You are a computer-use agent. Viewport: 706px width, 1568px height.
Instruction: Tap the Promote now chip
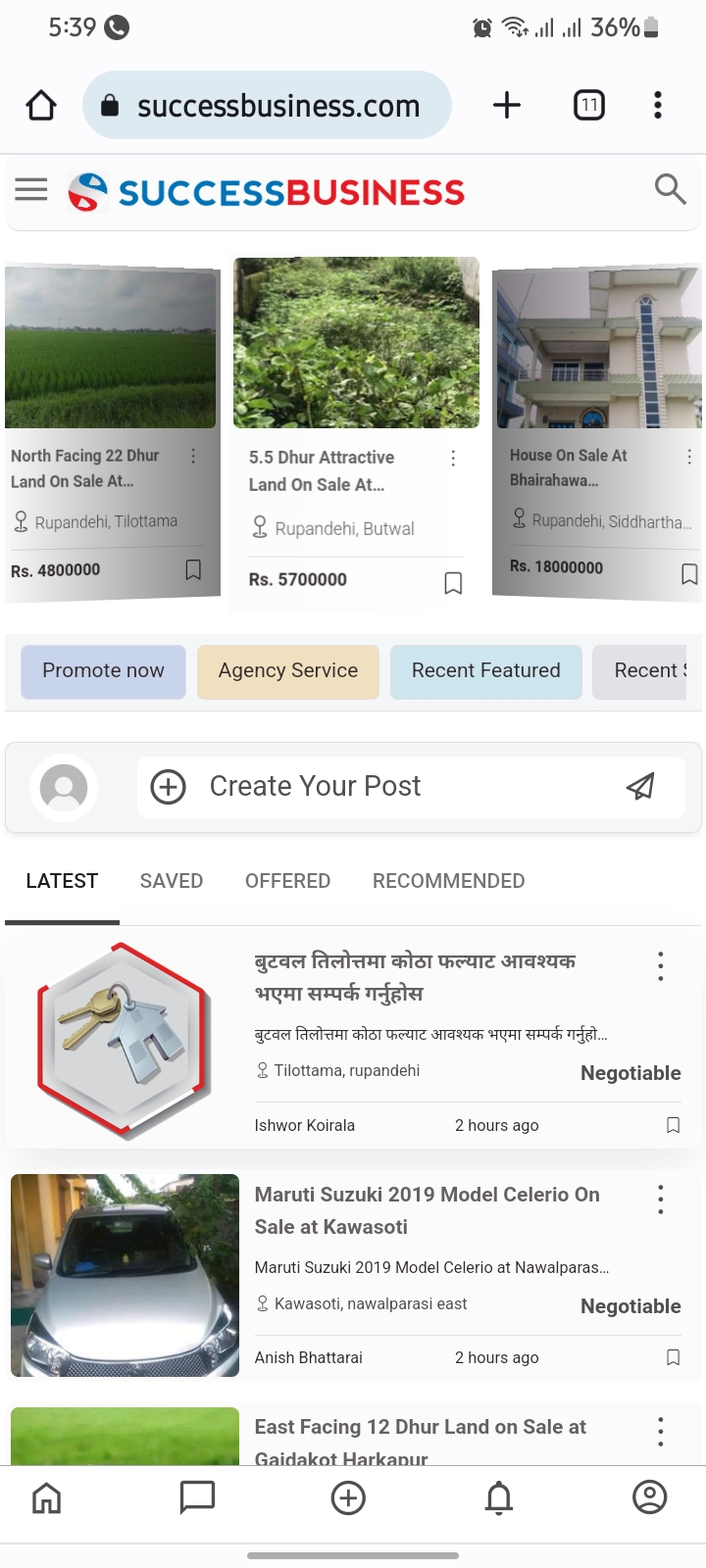[103, 671]
